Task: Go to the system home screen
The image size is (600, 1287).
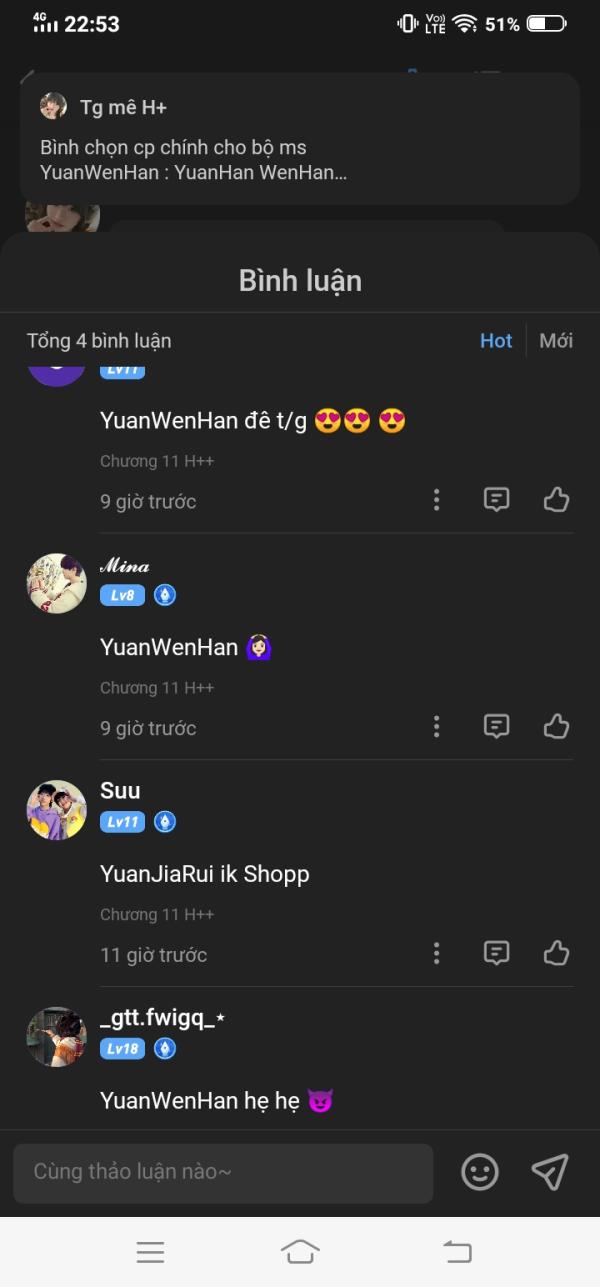Action: click(x=300, y=1251)
